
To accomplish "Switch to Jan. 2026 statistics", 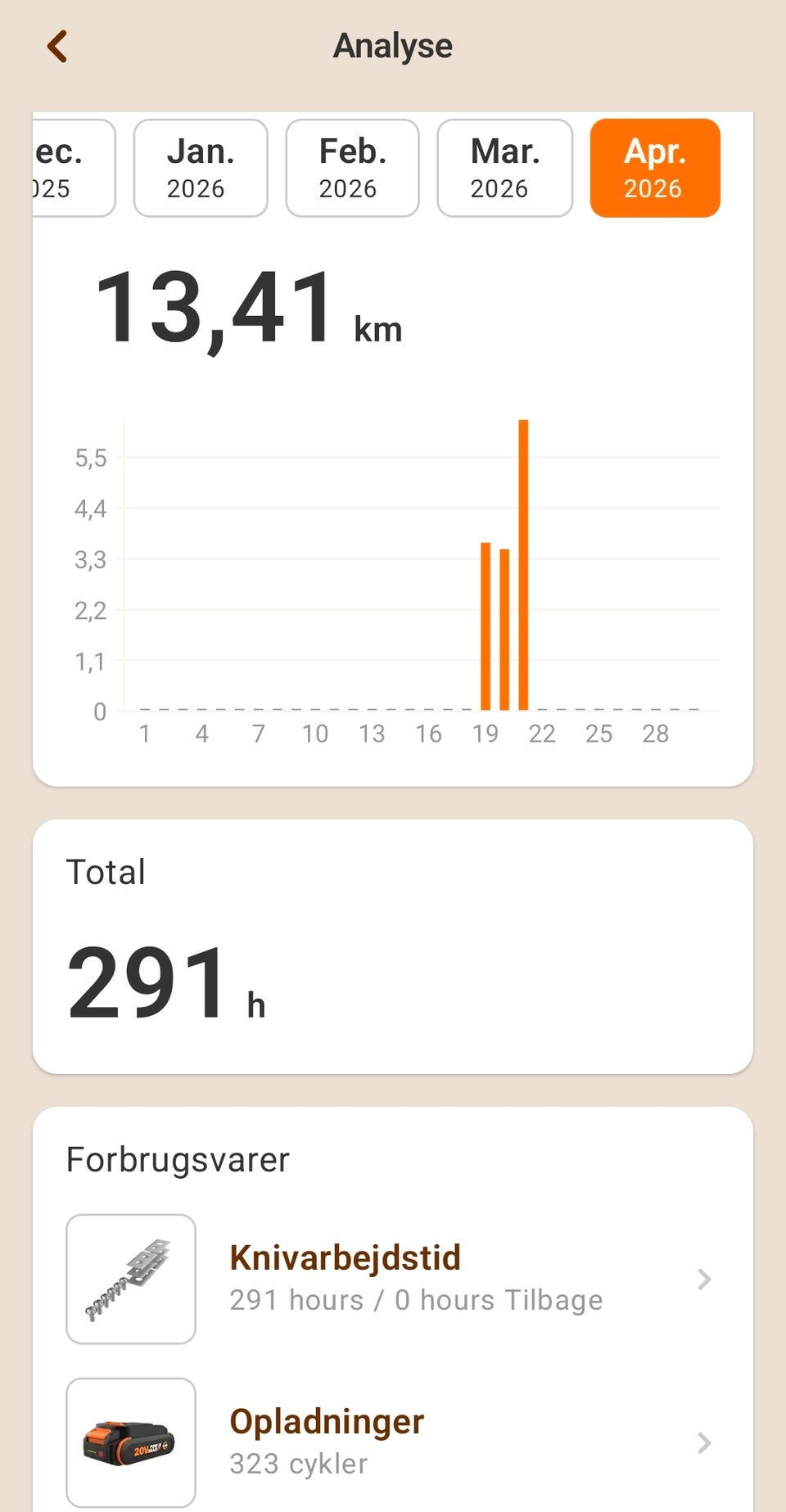I will pyautogui.click(x=201, y=168).
